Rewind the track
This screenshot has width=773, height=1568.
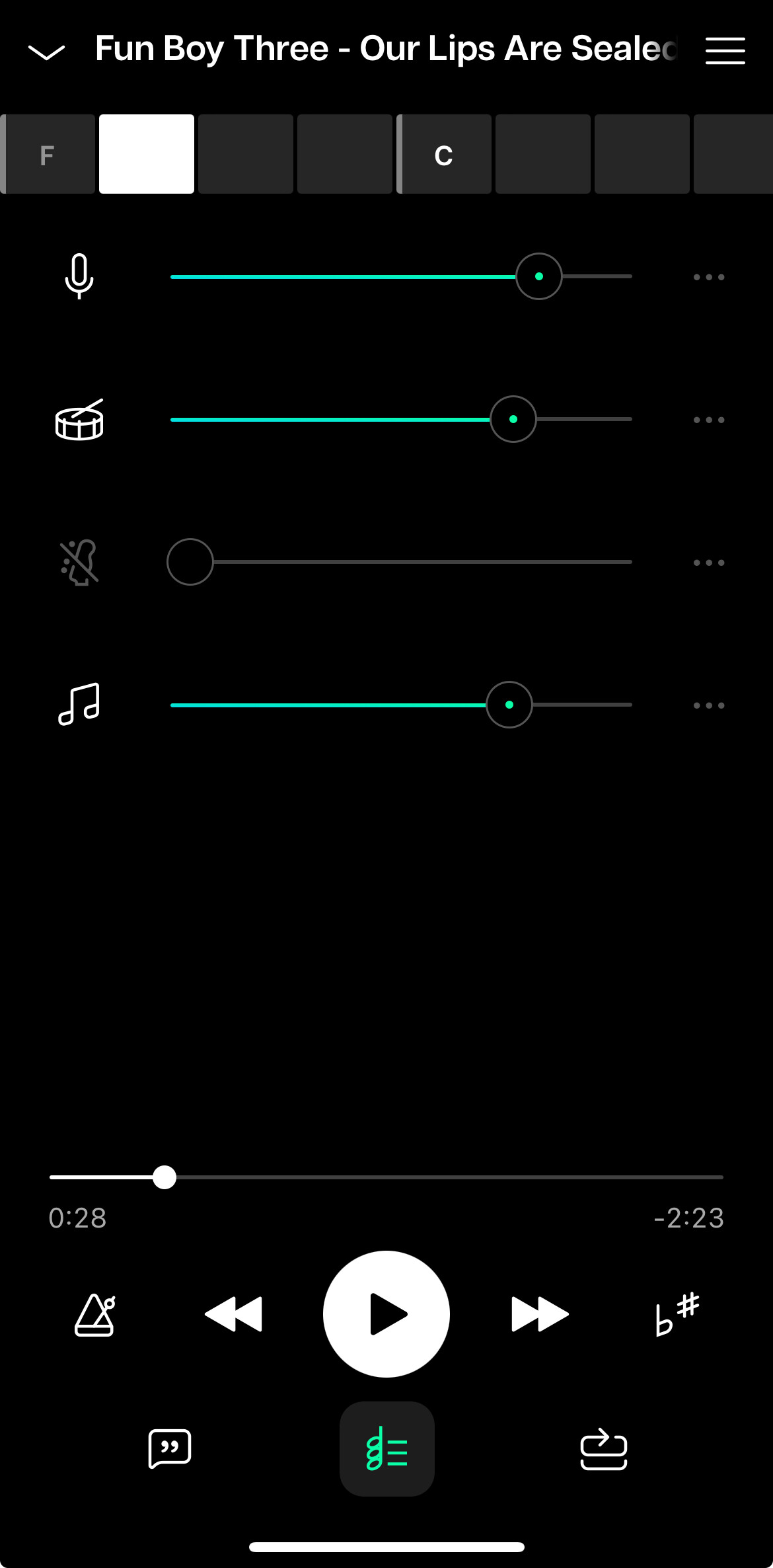[233, 1314]
